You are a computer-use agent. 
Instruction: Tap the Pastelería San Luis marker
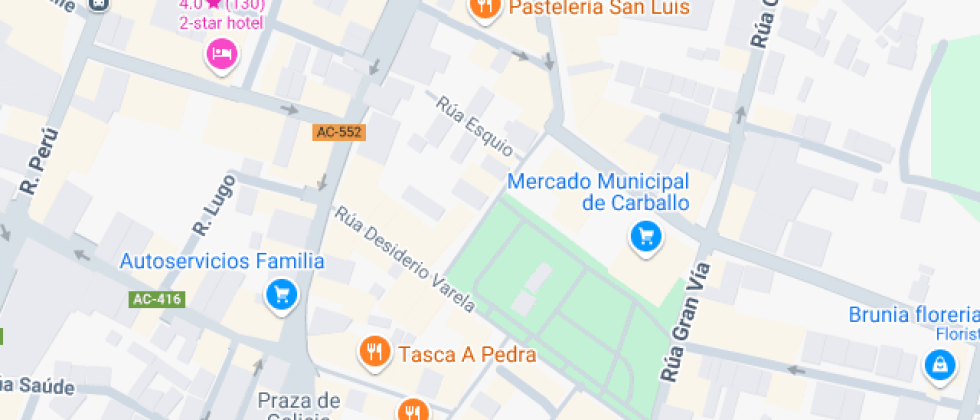(x=485, y=8)
